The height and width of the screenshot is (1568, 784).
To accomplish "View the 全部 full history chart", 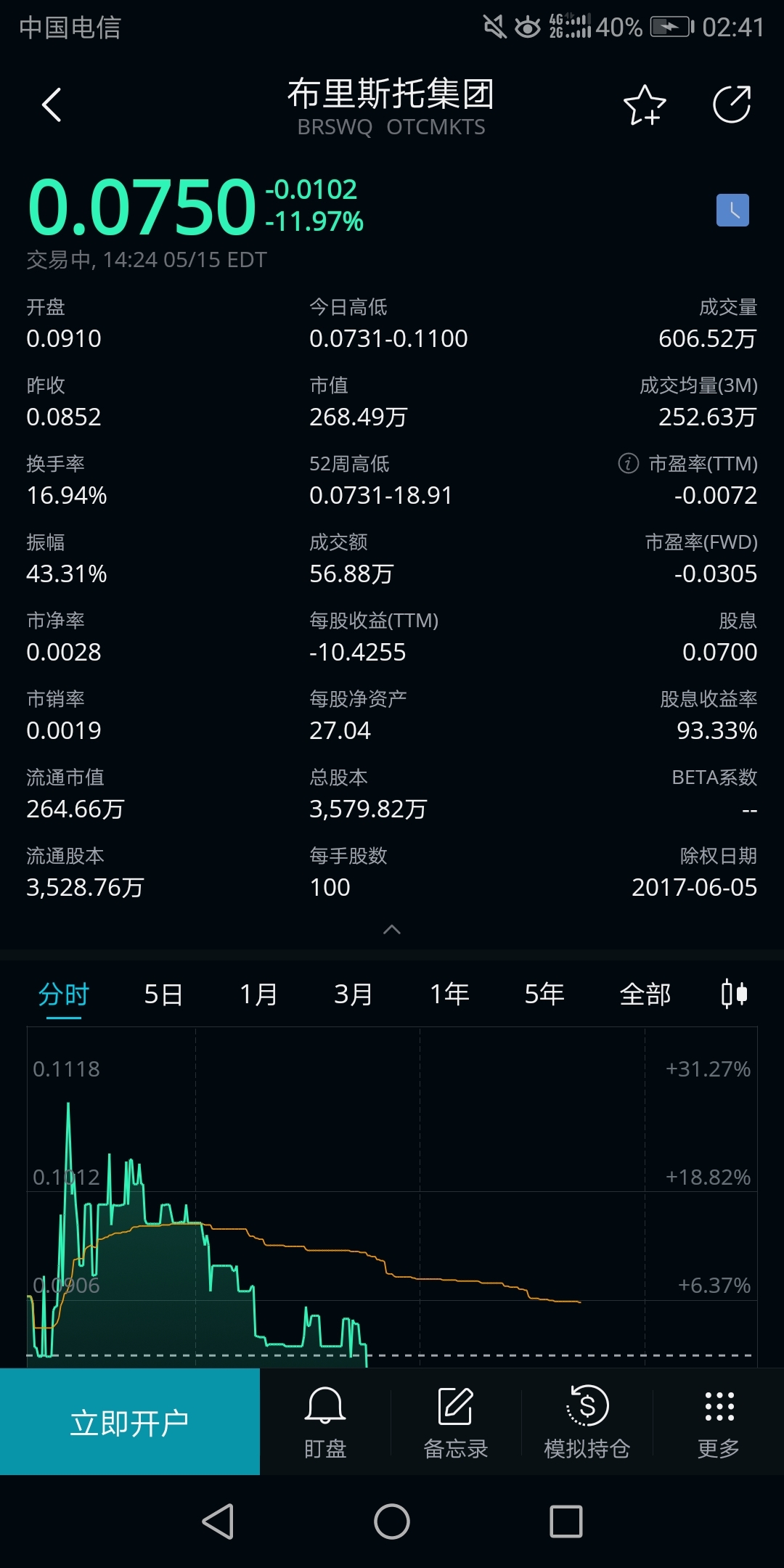I will (645, 995).
